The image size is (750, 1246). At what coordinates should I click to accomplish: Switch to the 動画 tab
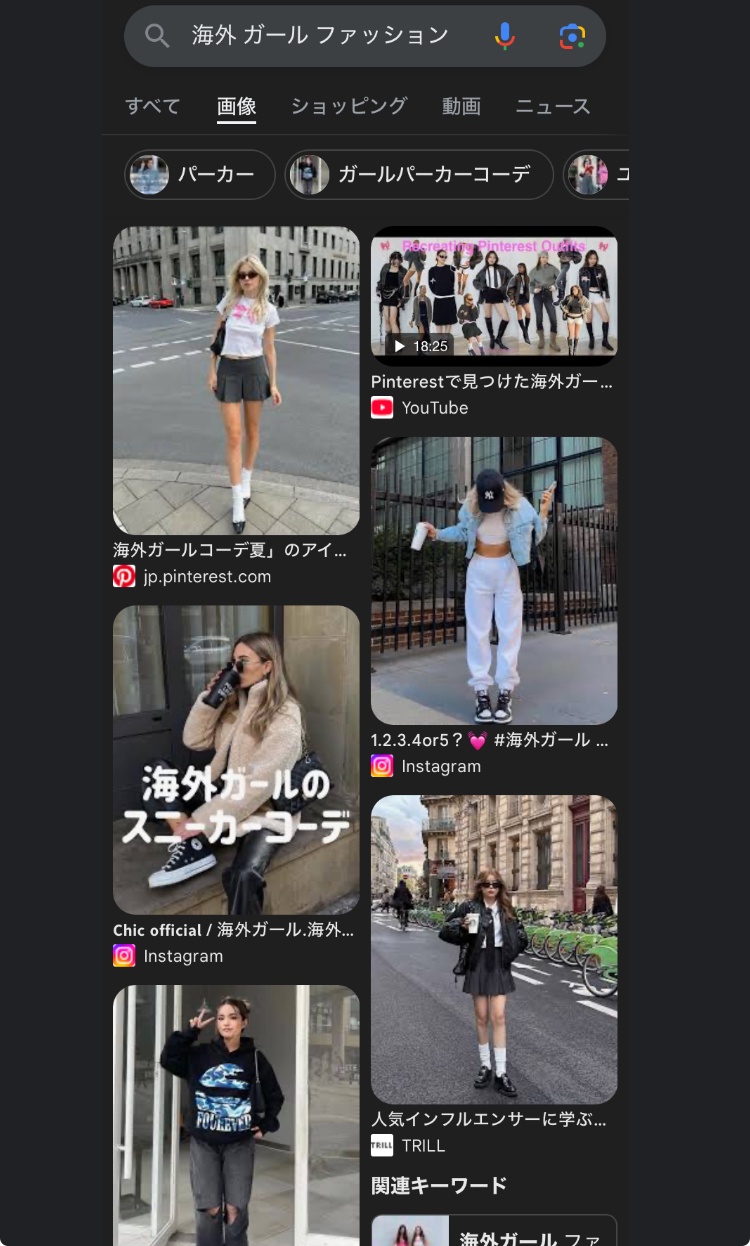pos(461,106)
